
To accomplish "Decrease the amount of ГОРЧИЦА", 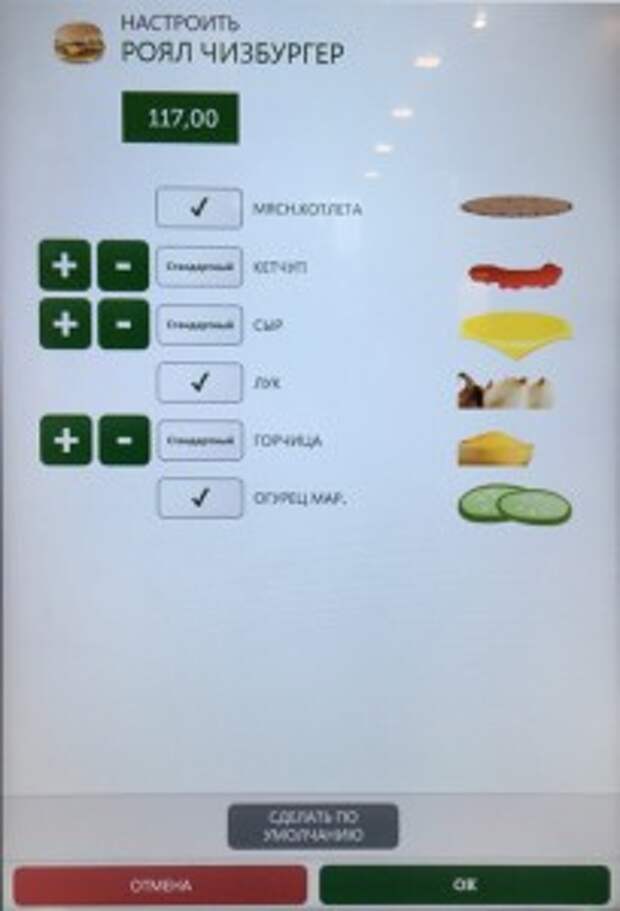I will [x=123, y=440].
